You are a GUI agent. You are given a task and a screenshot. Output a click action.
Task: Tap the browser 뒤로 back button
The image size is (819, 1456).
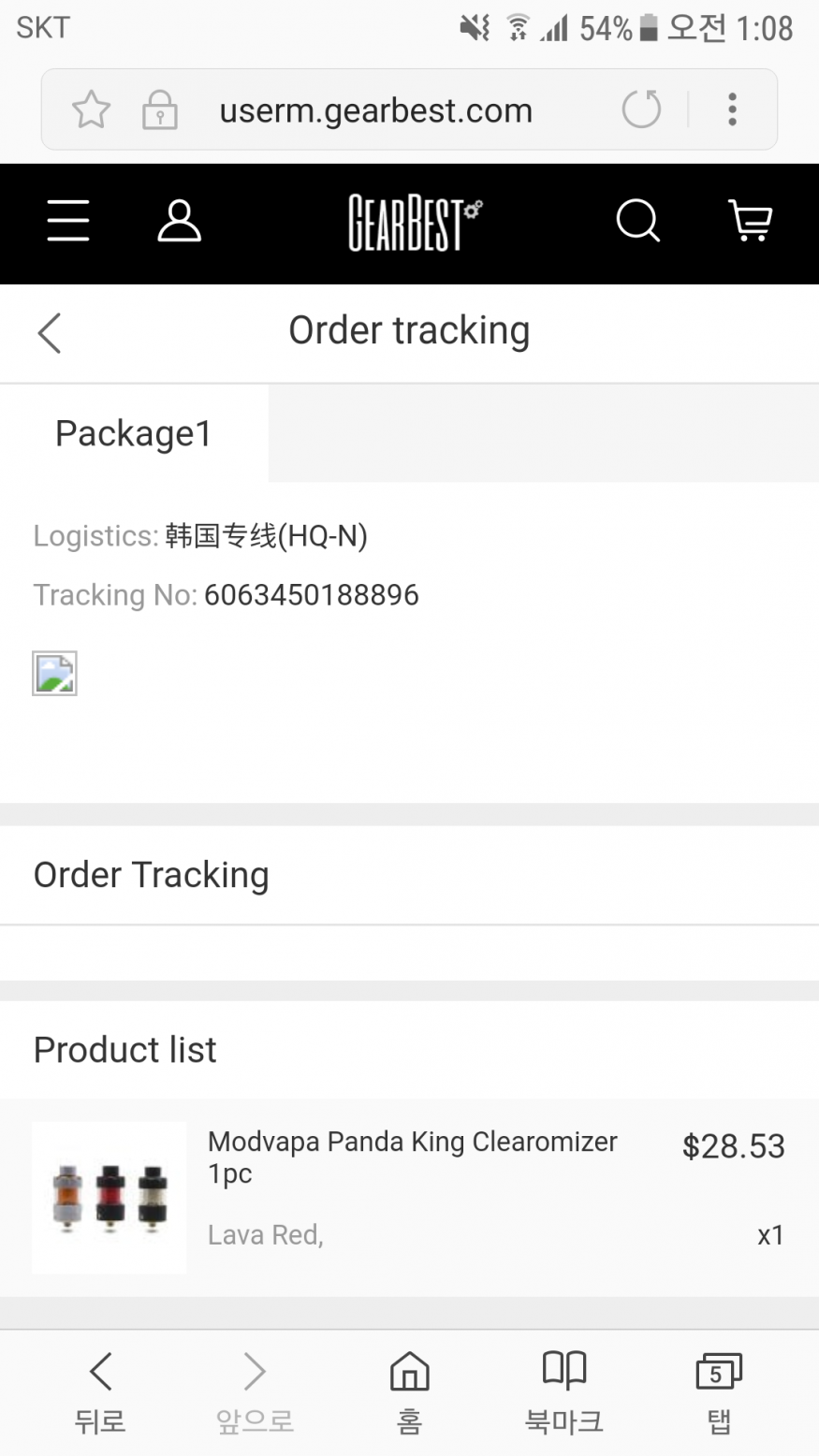(x=100, y=1391)
